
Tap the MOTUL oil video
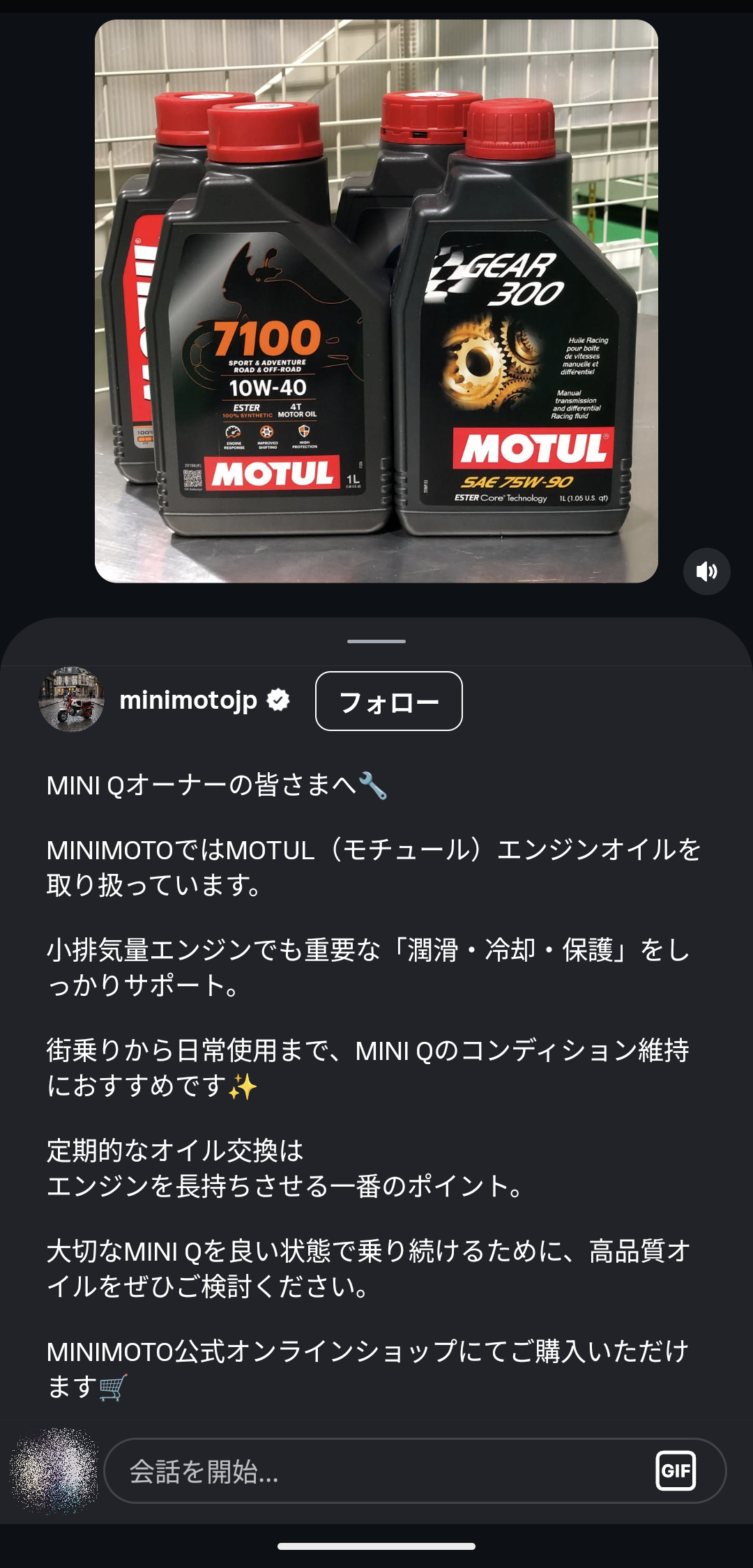click(x=376, y=301)
